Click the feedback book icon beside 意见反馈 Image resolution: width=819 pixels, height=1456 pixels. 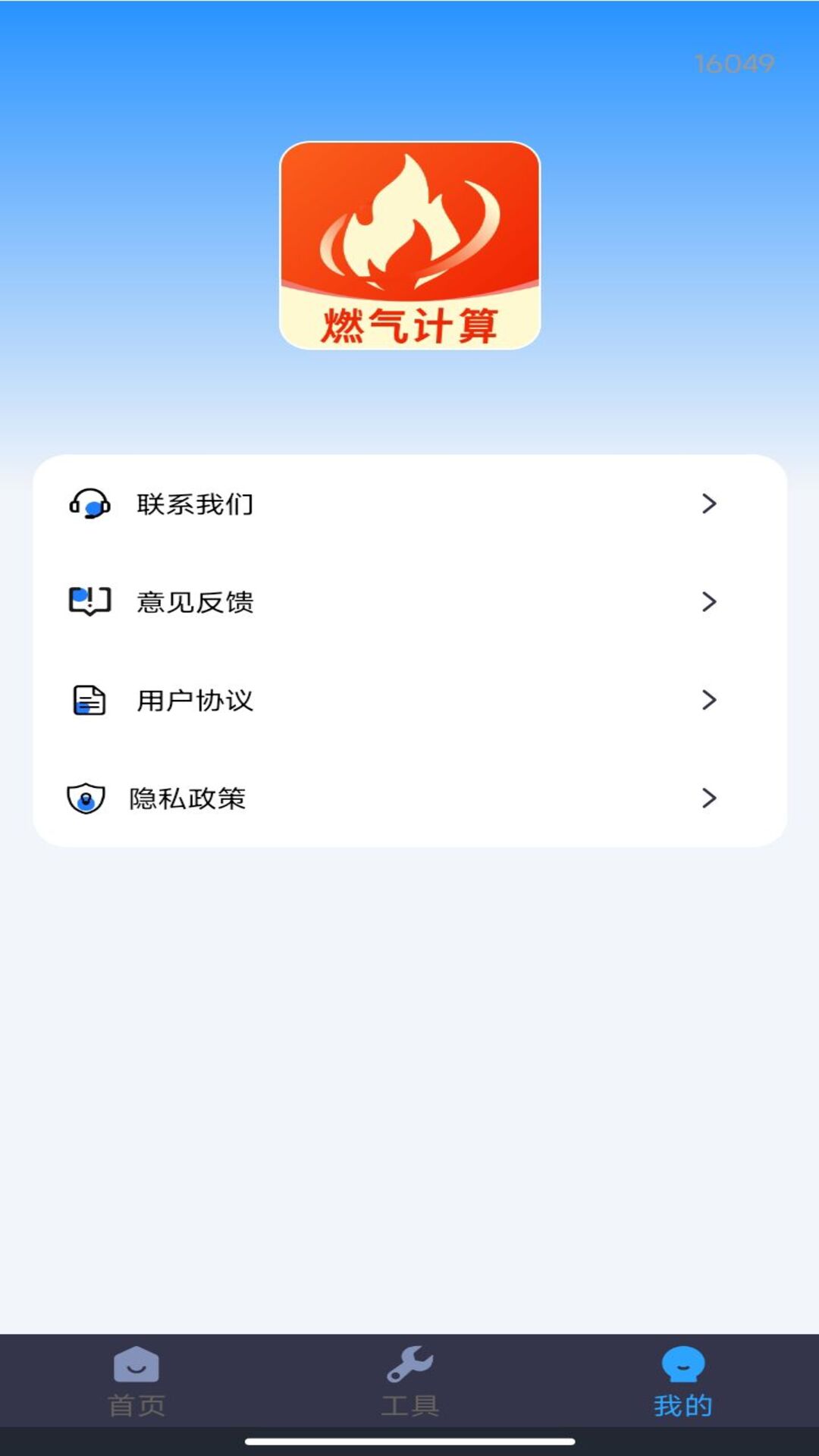tap(89, 602)
